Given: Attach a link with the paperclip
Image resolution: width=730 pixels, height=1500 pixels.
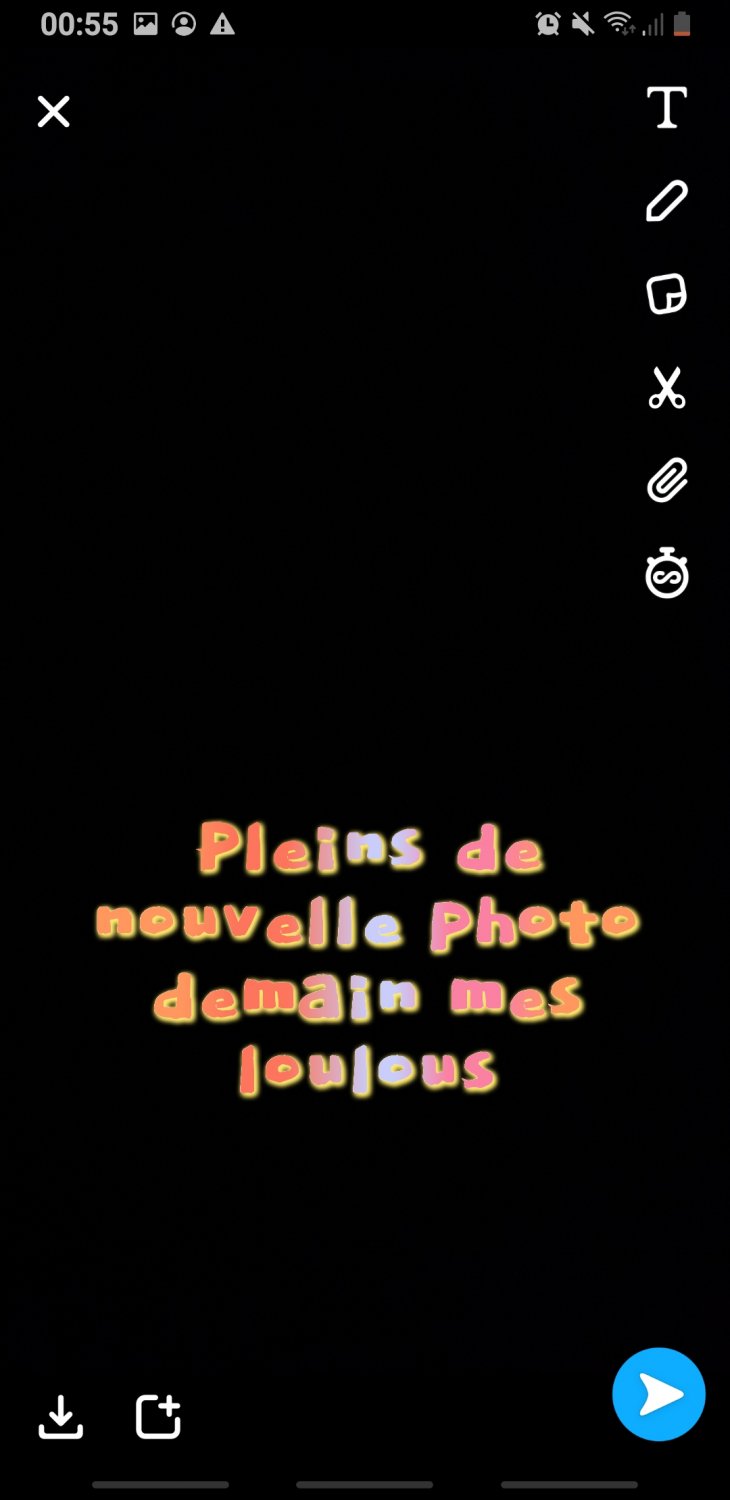Looking at the screenshot, I should [x=667, y=481].
